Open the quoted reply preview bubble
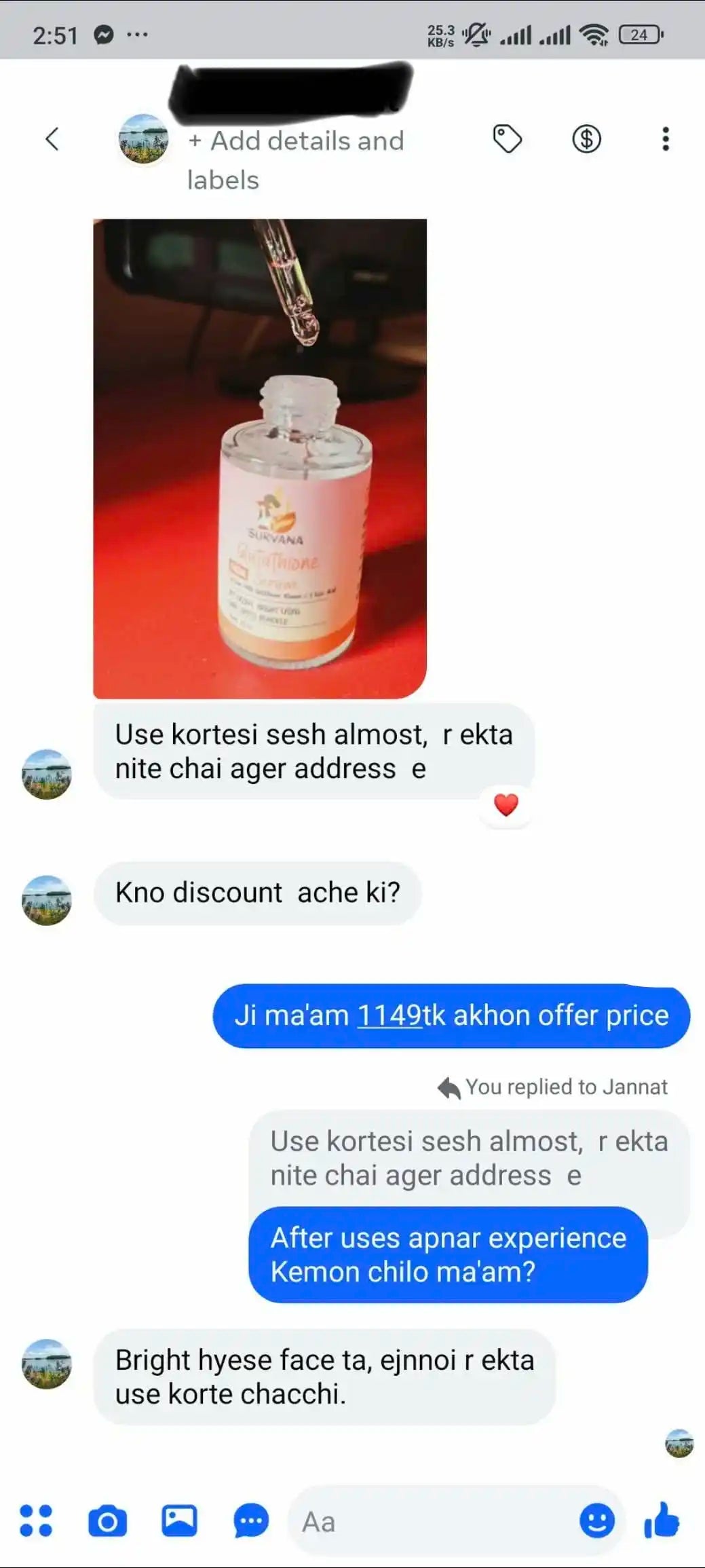This screenshot has height=1568, width=705. click(469, 1159)
